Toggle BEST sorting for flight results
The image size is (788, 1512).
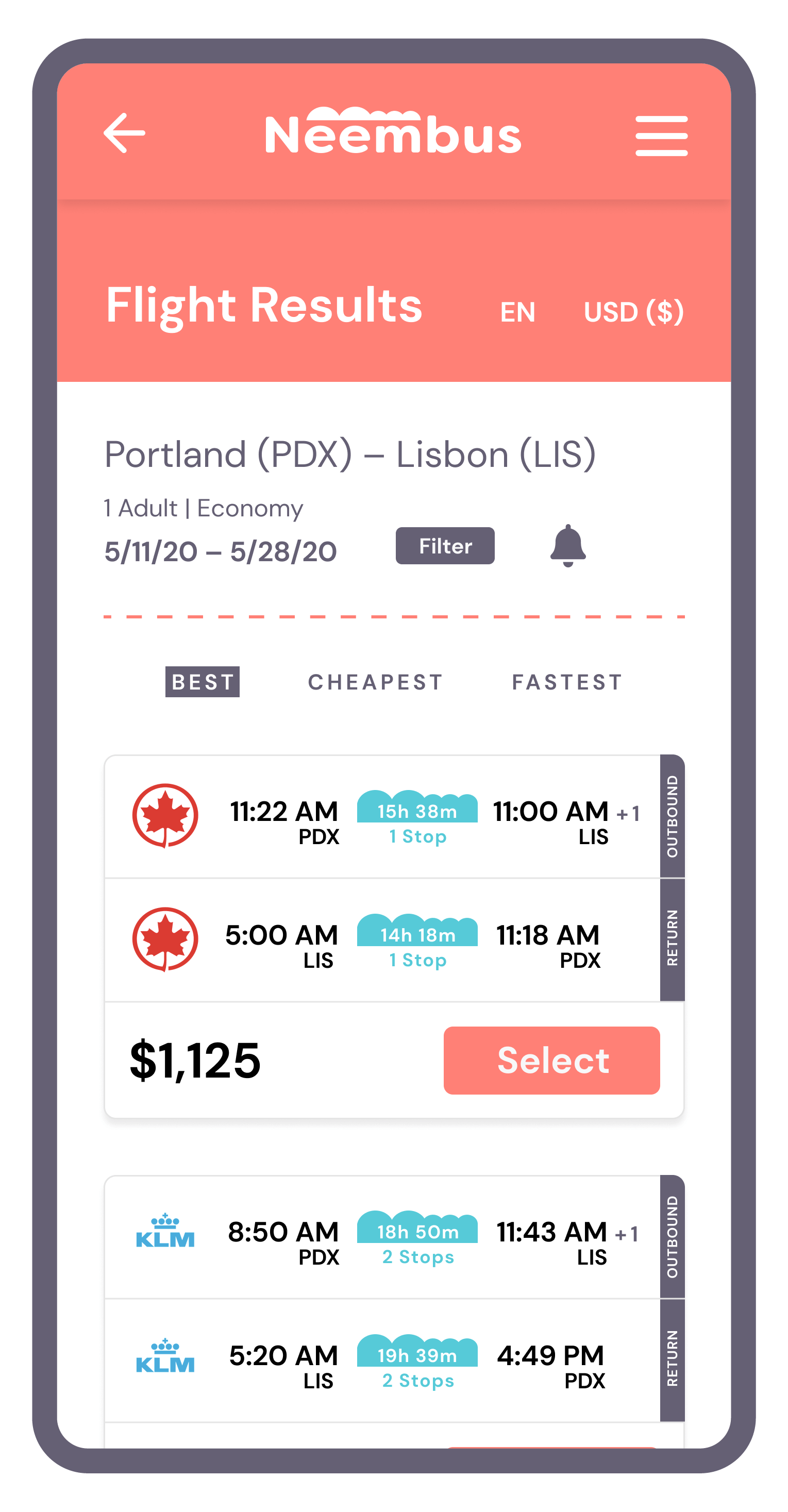pos(202,681)
